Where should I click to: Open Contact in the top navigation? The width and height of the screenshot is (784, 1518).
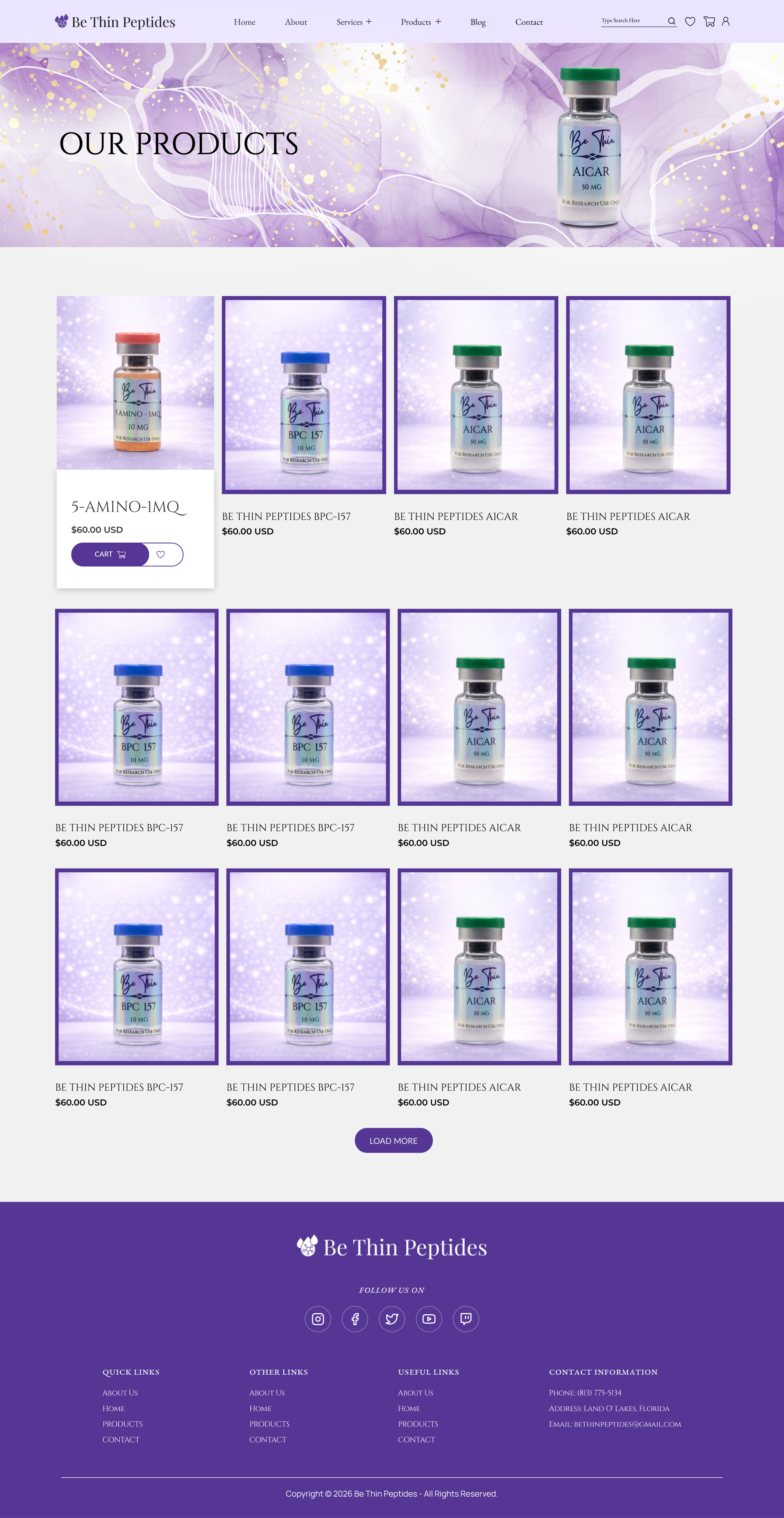pos(528,22)
